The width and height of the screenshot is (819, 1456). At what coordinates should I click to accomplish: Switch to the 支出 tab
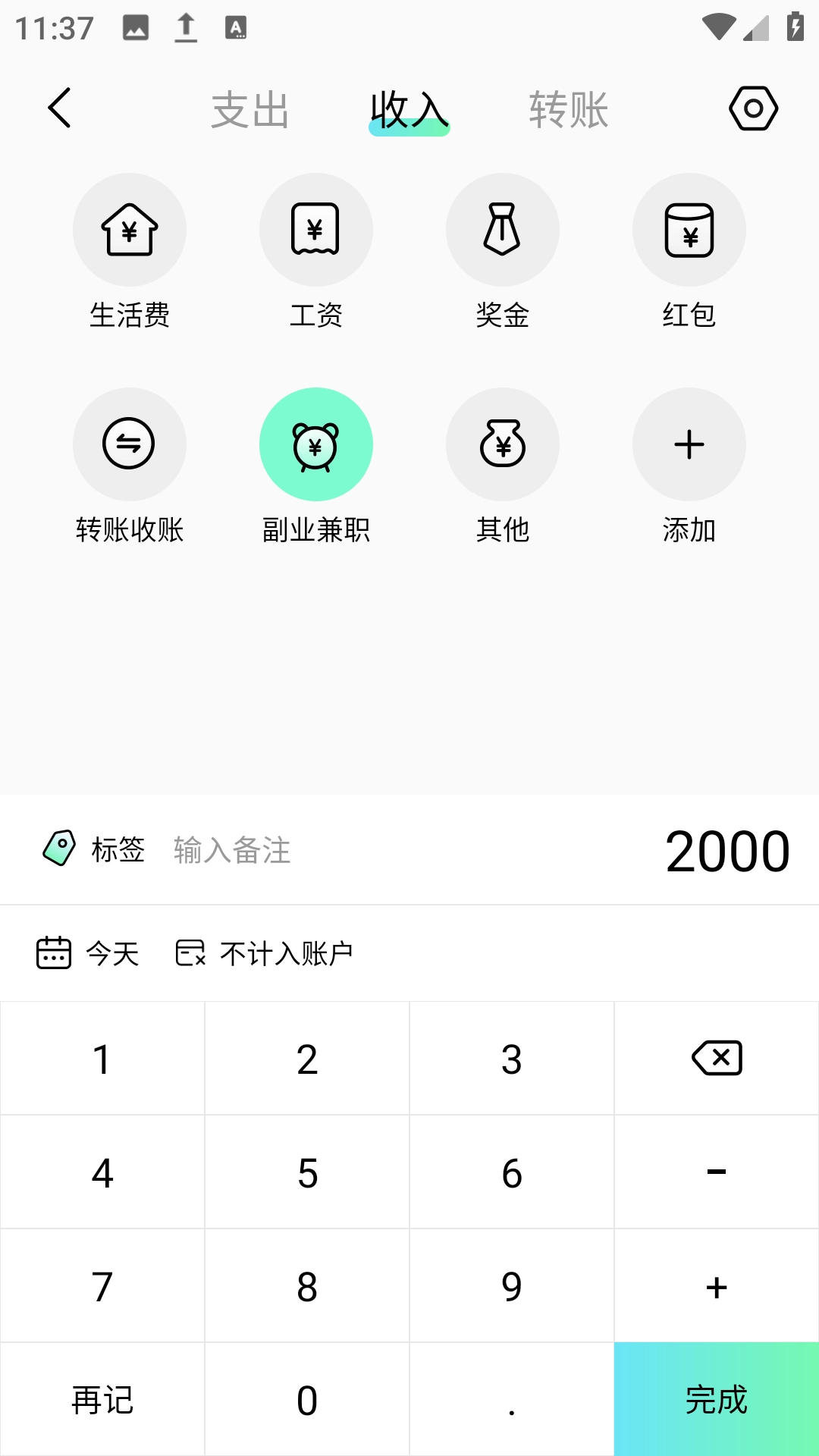(250, 110)
